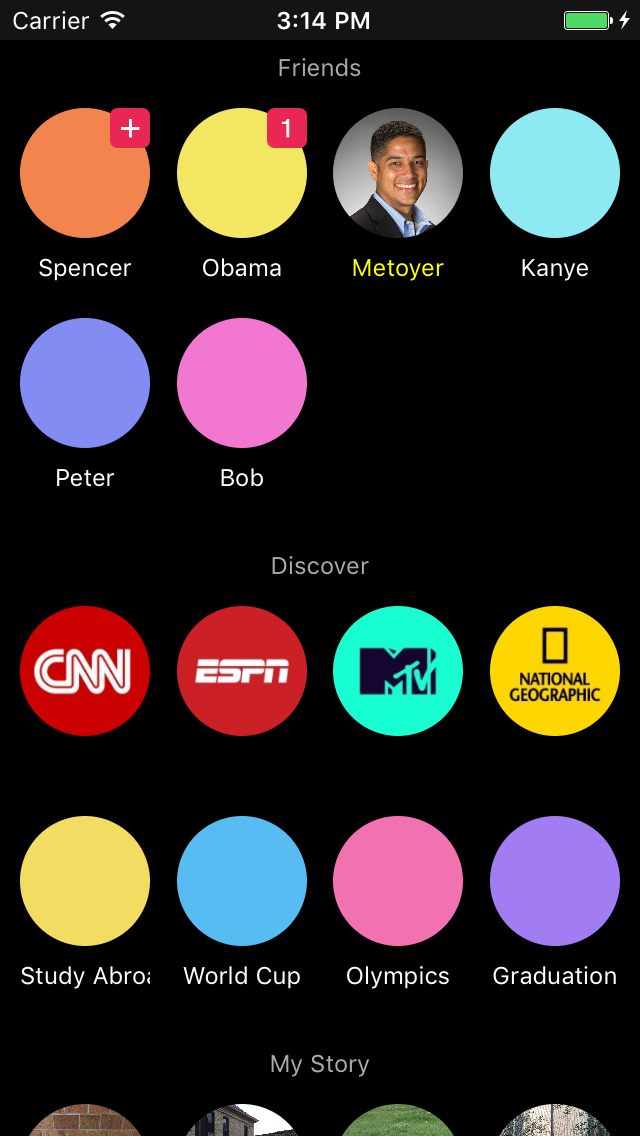View the World Cup story
The width and height of the screenshot is (640, 1136).
tap(242, 881)
